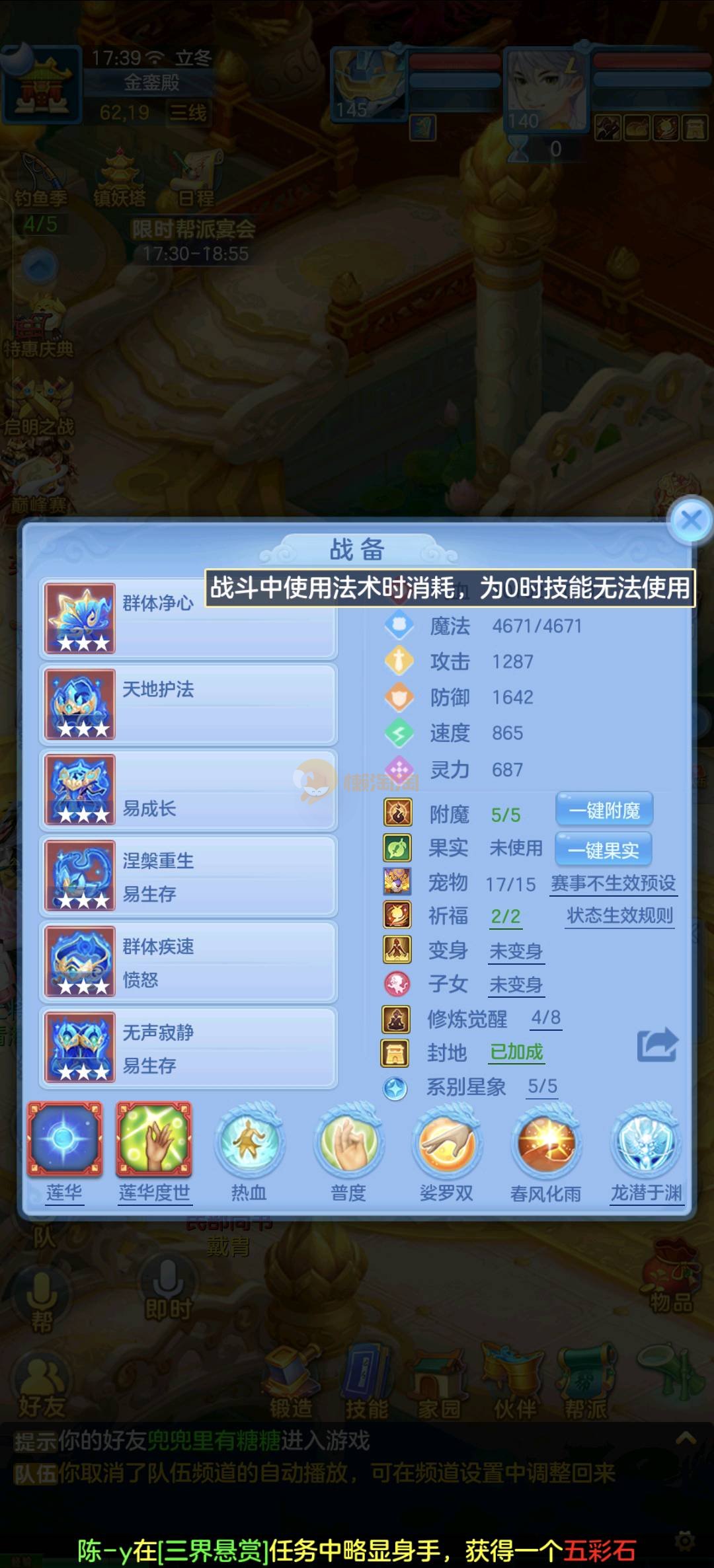Screen dimensions: 714x1568
Task: Open 封地 已加成 details
Action: pos(516,1052)
